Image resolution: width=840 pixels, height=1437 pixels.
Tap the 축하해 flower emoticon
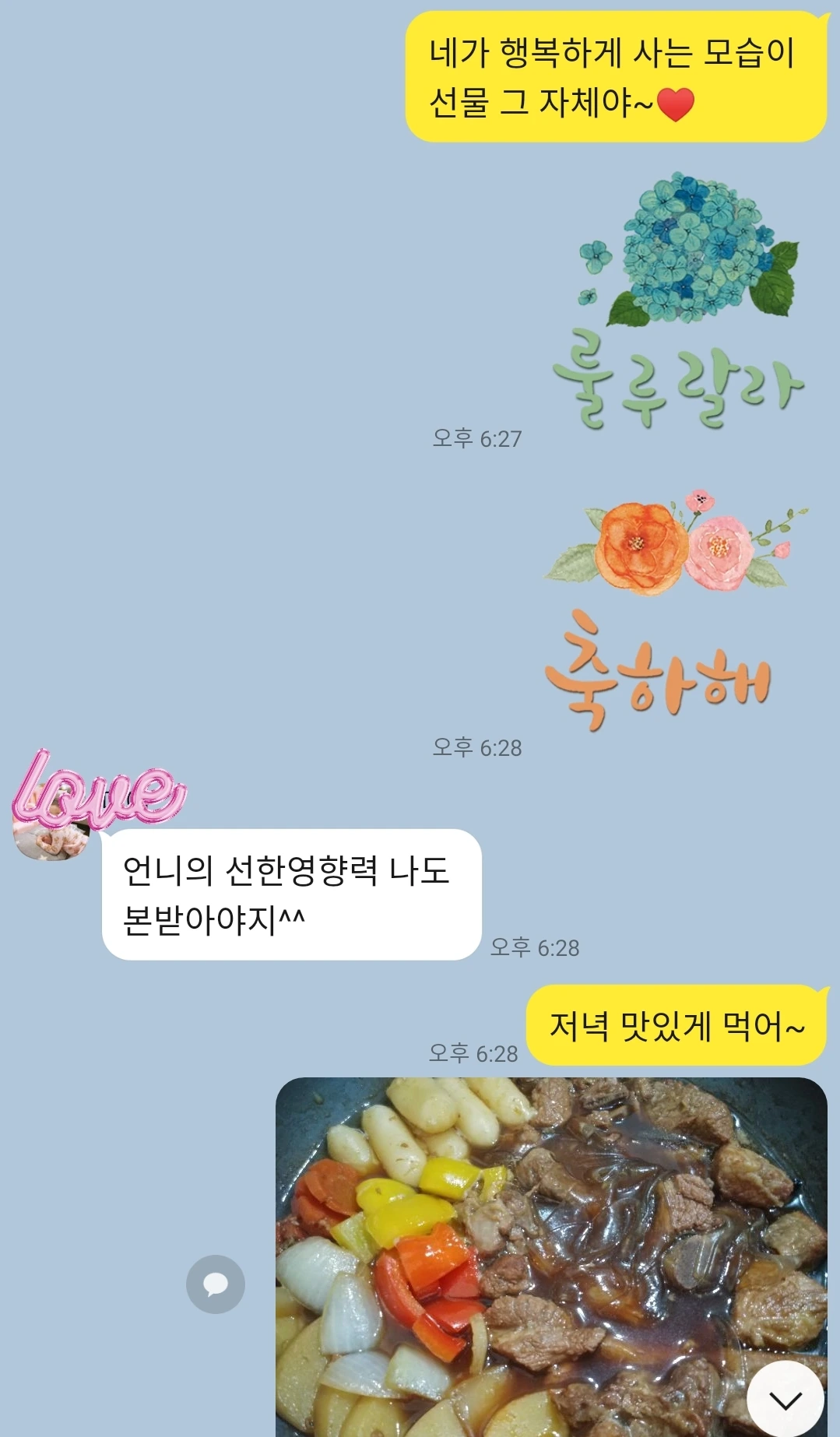[x=675, y=609]
